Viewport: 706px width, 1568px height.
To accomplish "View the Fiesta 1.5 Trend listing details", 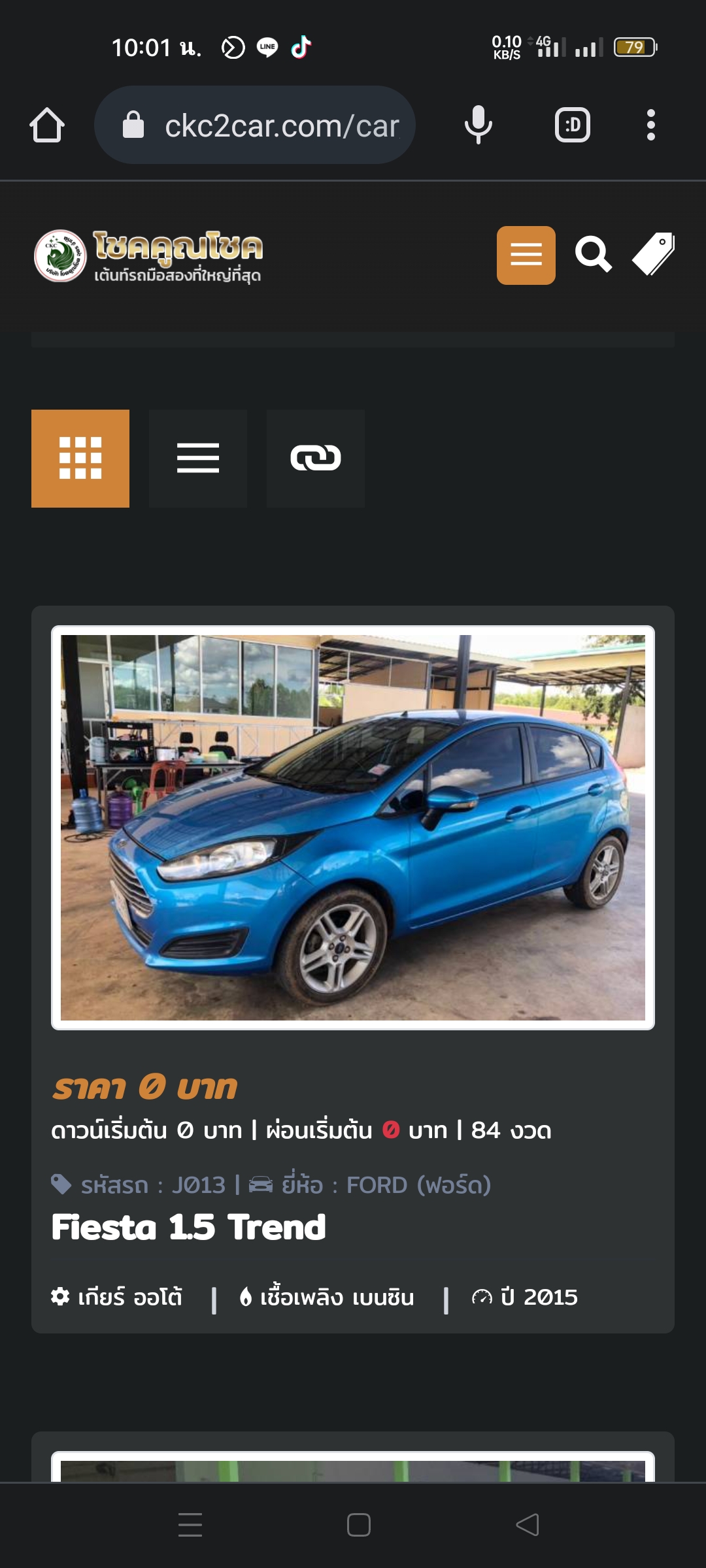I will 189,1227.
